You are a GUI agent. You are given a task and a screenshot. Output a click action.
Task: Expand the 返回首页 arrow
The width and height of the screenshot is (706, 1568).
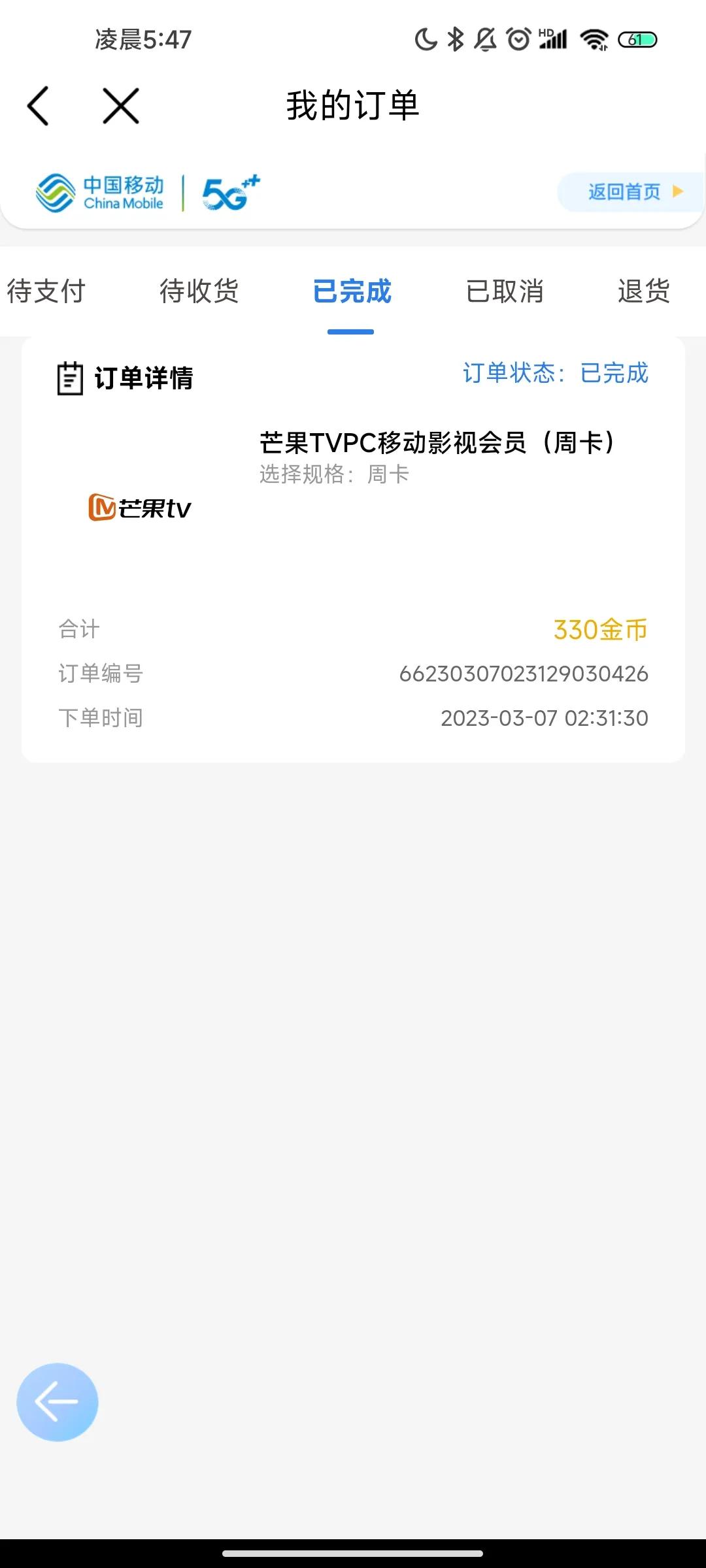coord(675,191)
